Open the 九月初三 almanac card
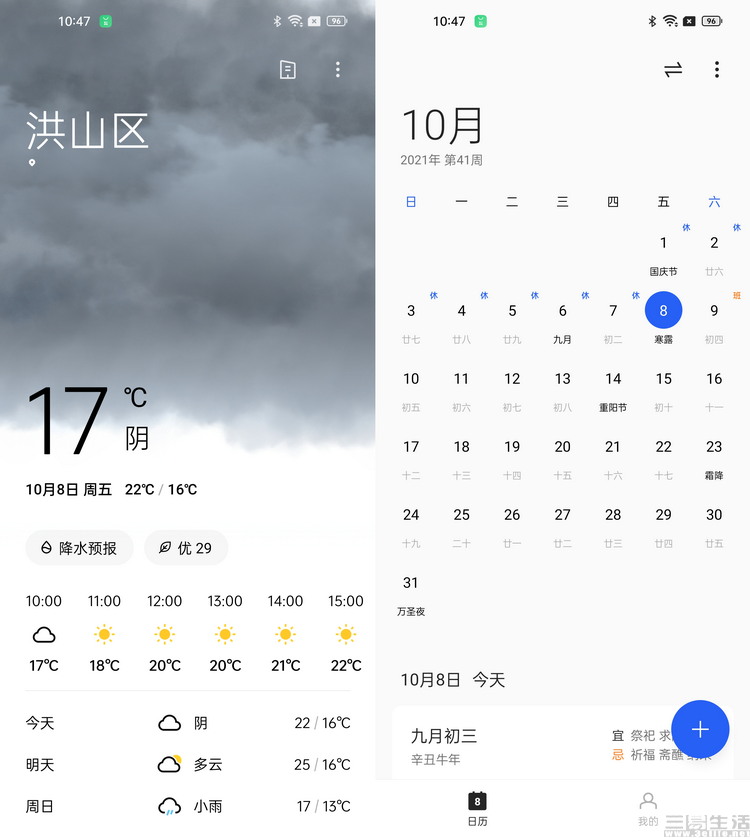 click(x=500, y=745)
